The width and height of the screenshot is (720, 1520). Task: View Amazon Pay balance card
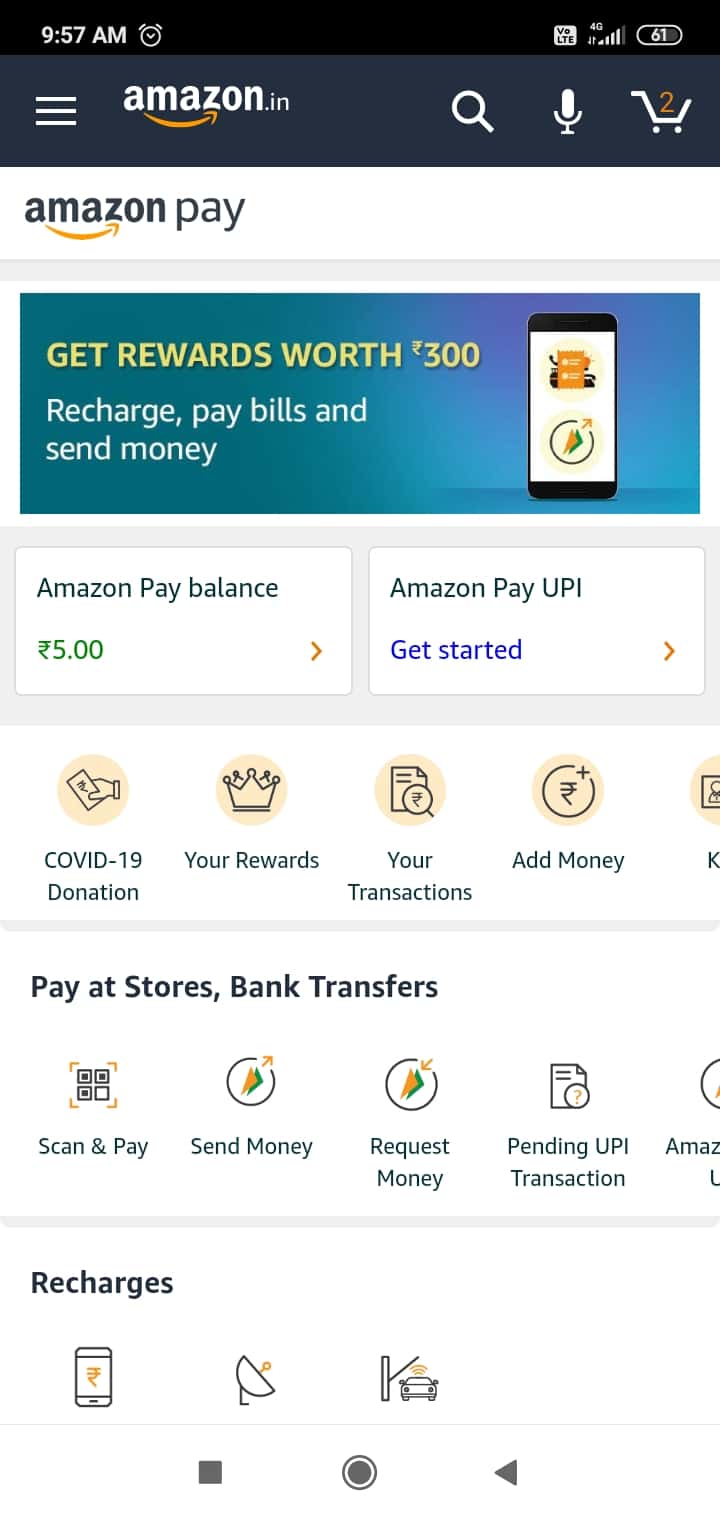pos(183,620)
